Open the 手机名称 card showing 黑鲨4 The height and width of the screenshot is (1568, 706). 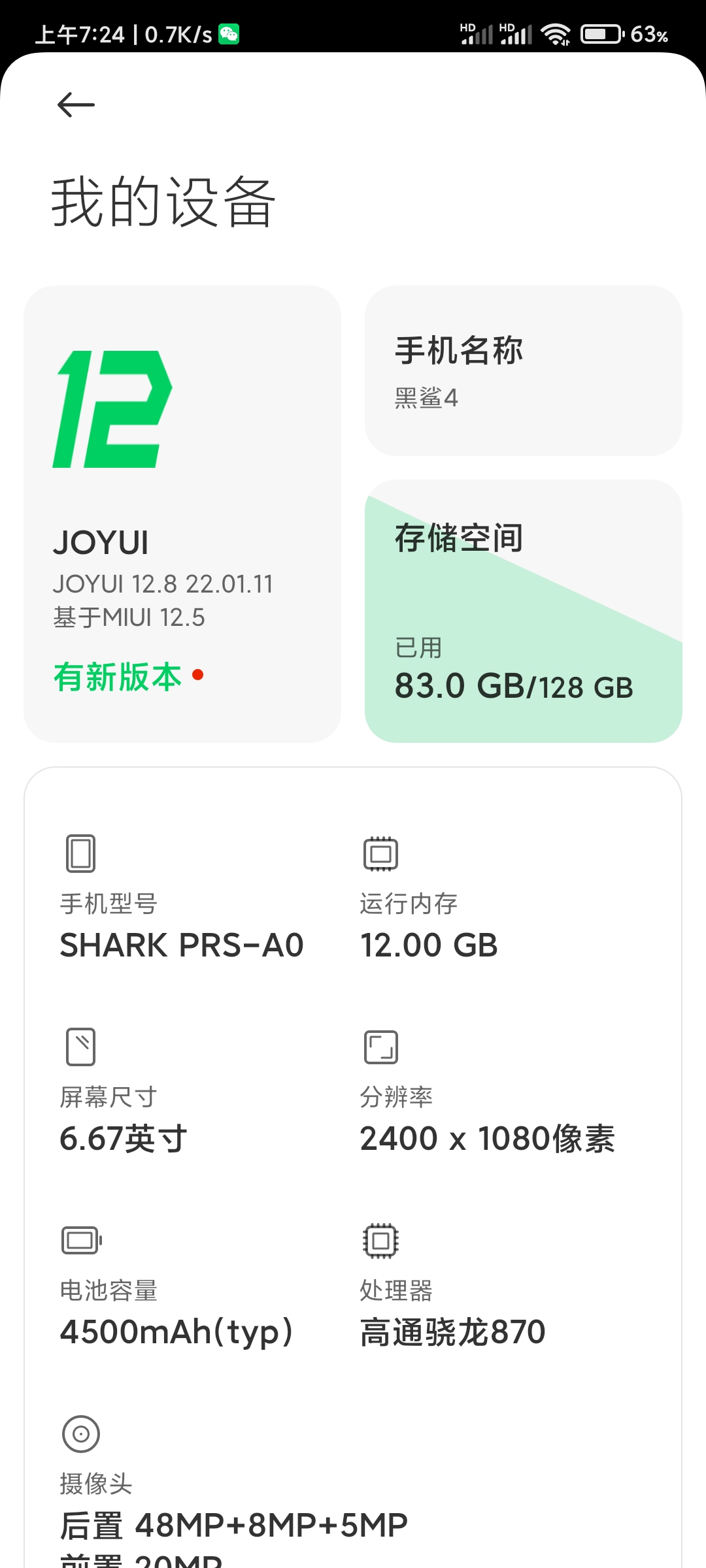(x=523, y=370)
